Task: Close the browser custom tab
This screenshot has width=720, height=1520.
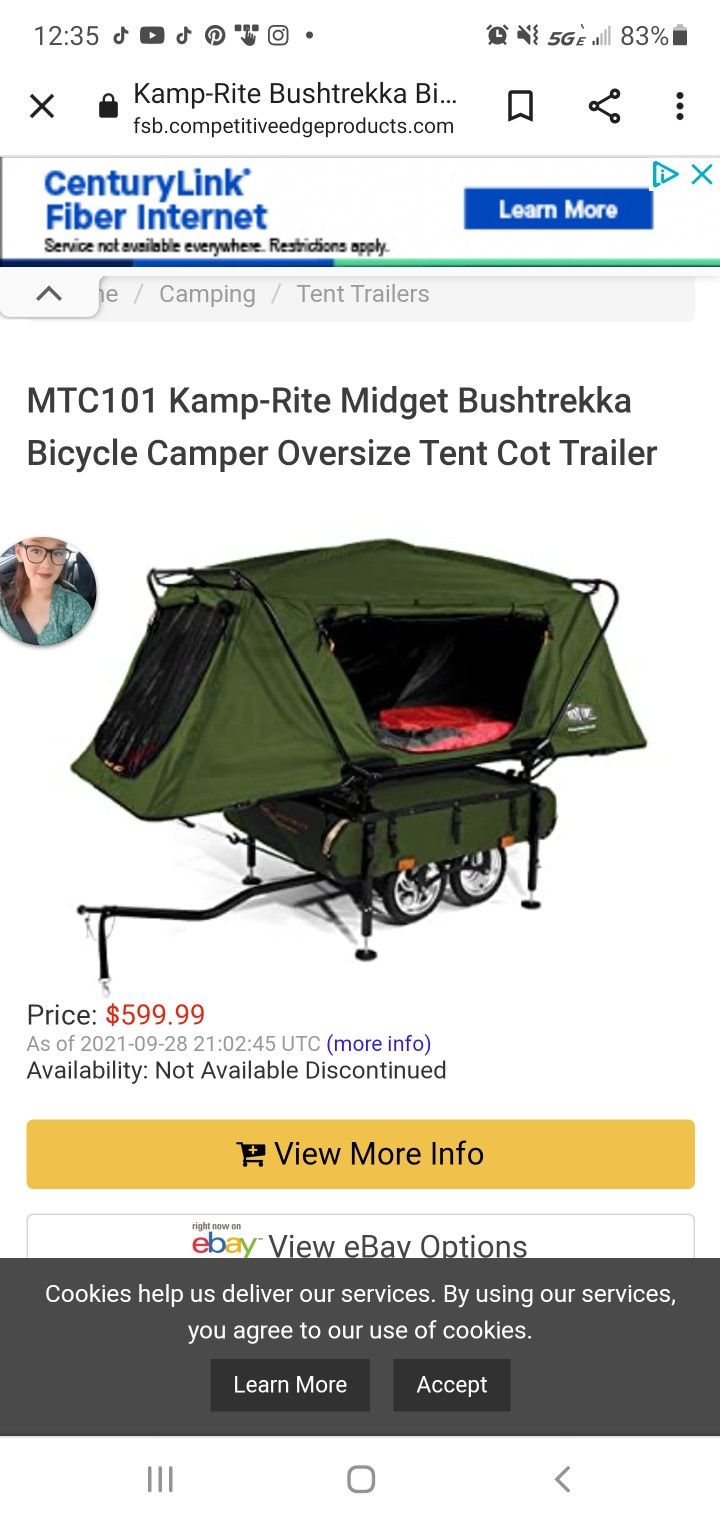Action: tap(42, 106)
